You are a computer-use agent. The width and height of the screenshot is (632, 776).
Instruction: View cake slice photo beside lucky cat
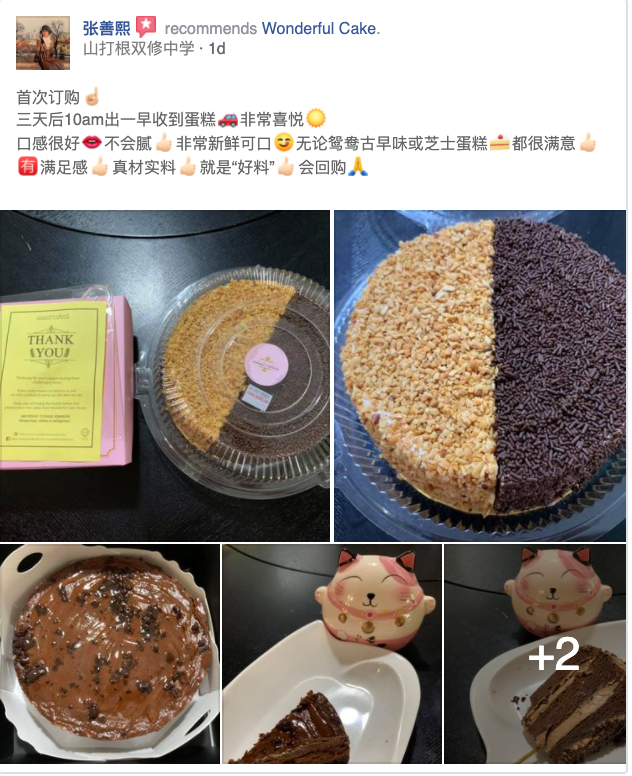330,655
